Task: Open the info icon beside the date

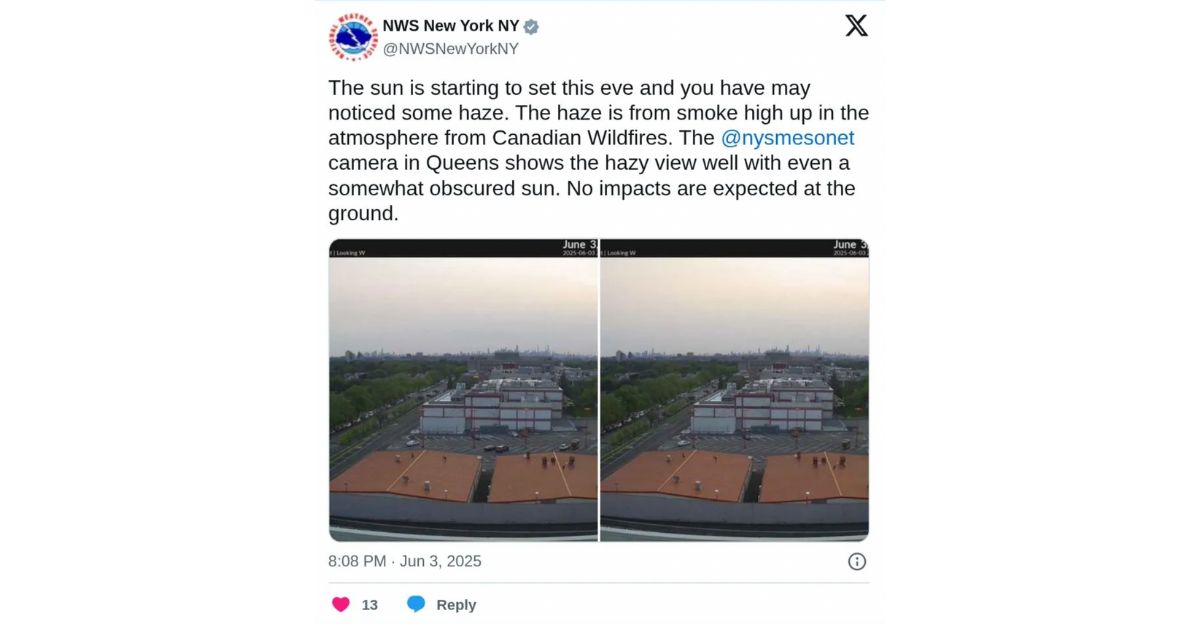Action: (x=857, y=561)
